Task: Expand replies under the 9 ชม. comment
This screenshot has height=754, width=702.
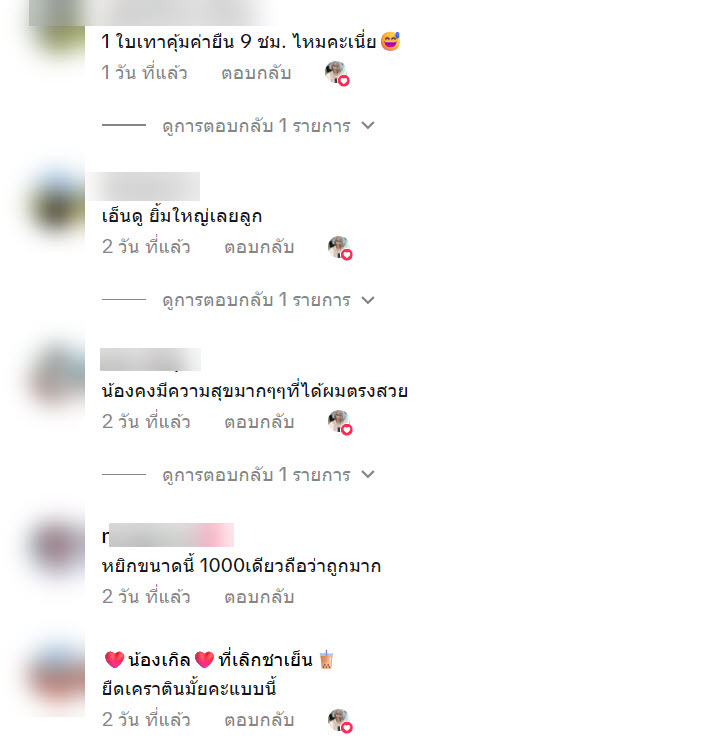Action: (x=268, y=126)
